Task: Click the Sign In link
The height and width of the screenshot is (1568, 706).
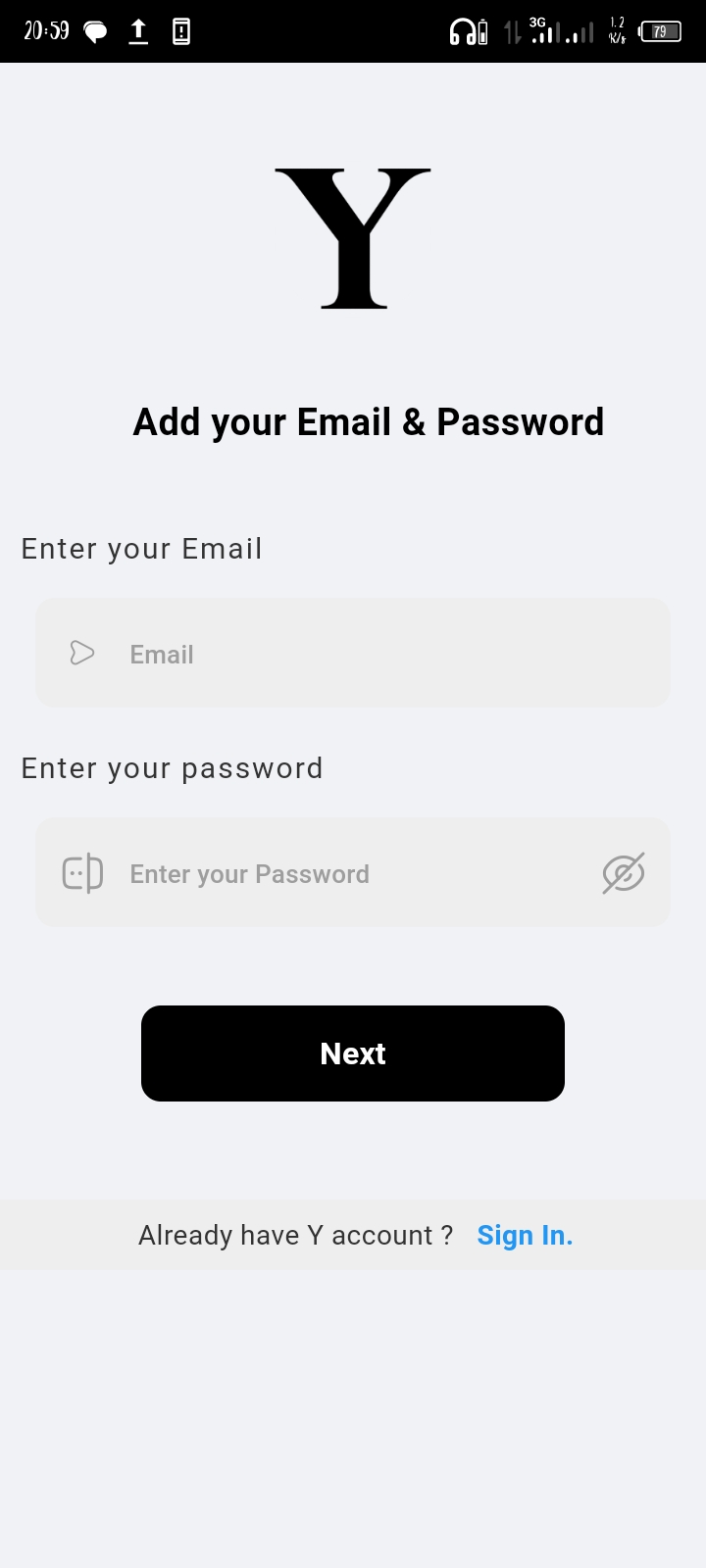Action: [526, 1235]
